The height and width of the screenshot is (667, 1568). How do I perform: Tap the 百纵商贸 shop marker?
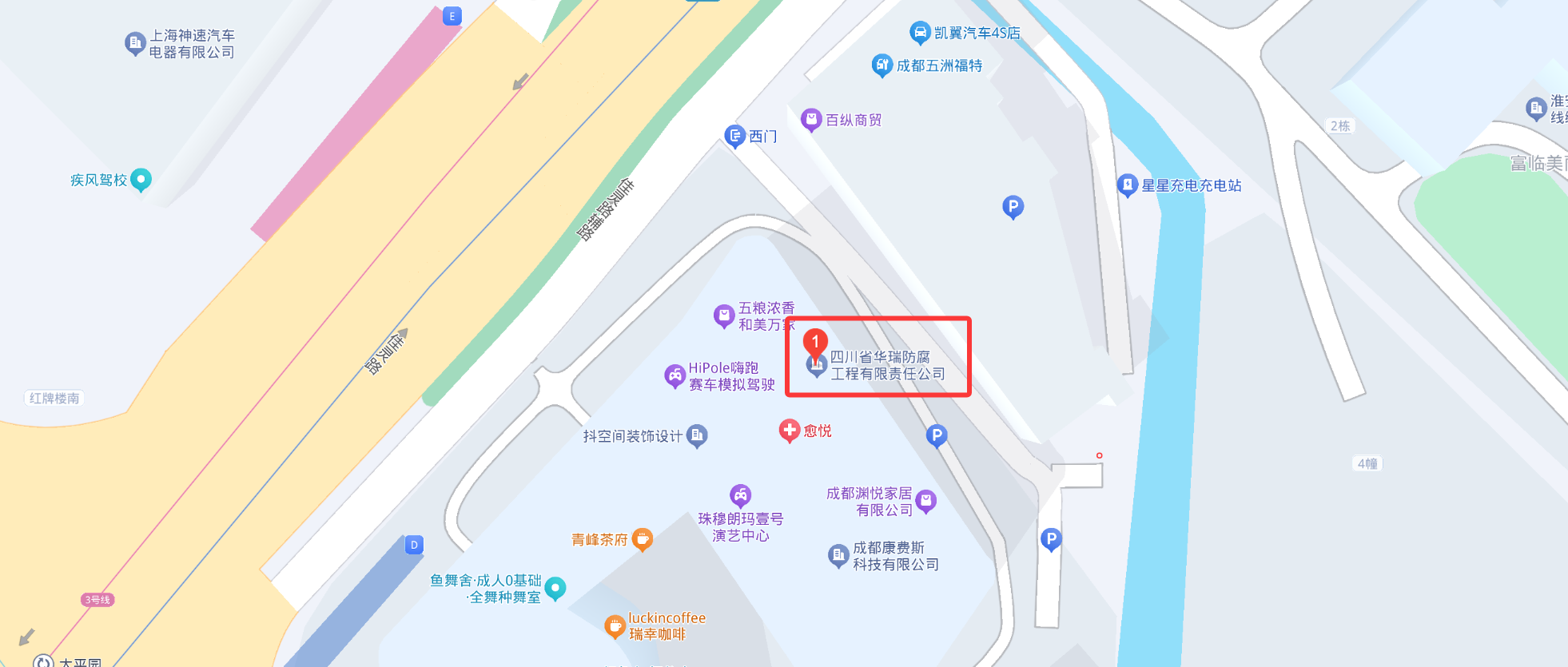coord(811,120)
